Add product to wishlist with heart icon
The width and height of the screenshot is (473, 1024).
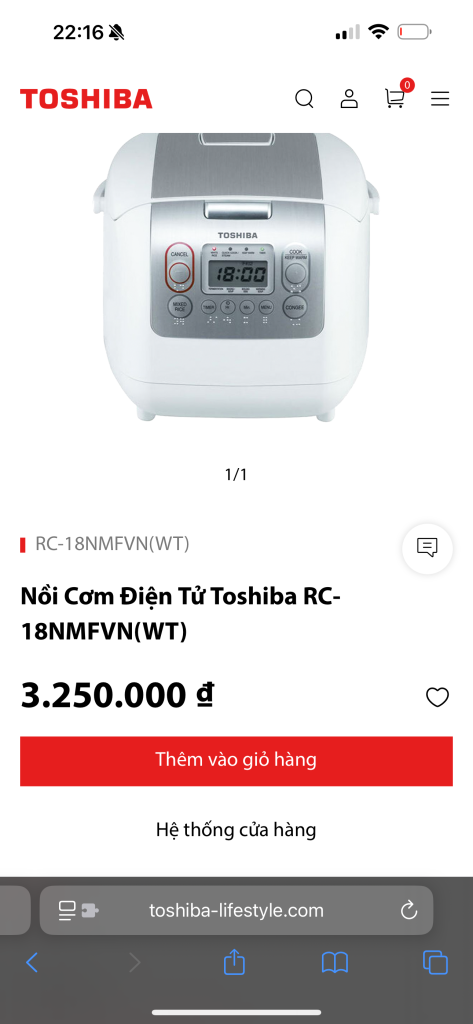437,697
